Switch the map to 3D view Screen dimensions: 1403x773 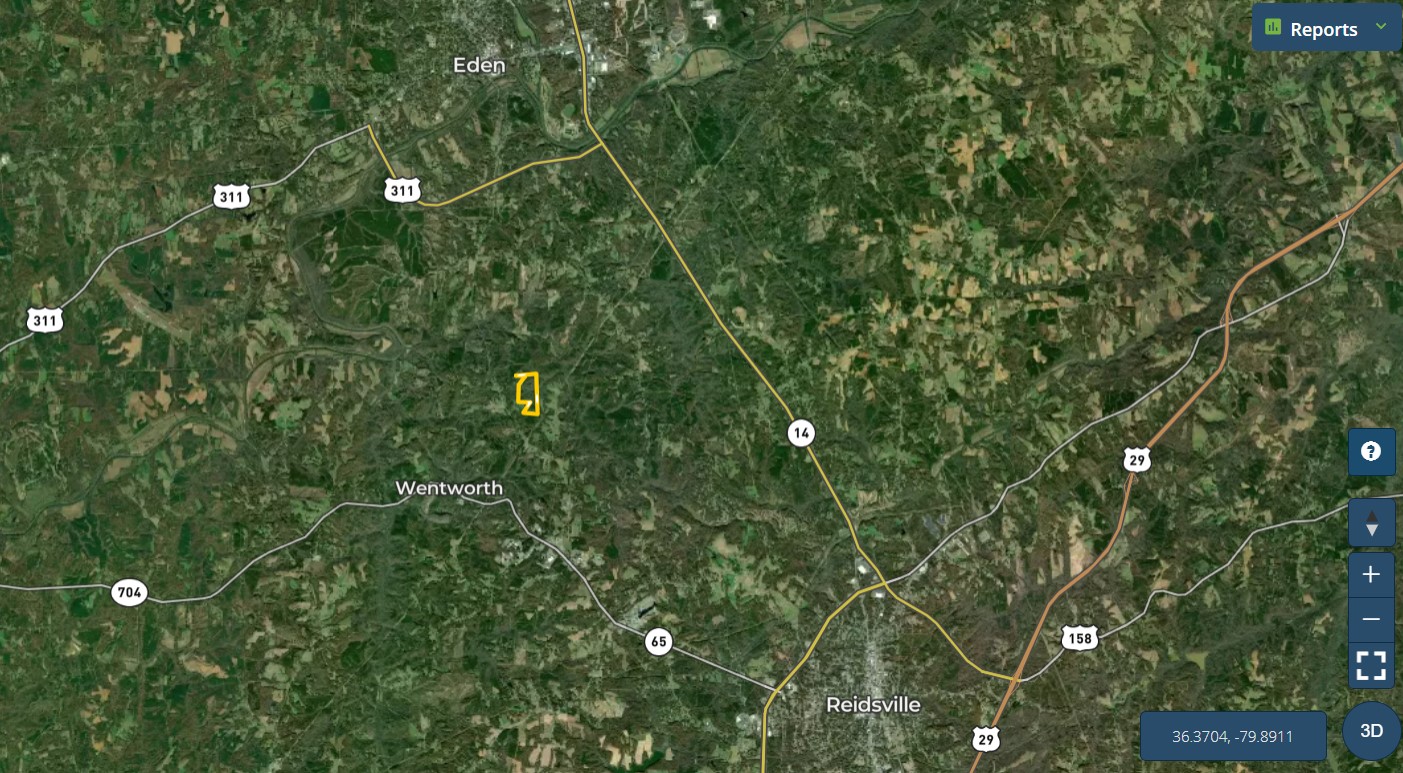tap(1371, 731)
